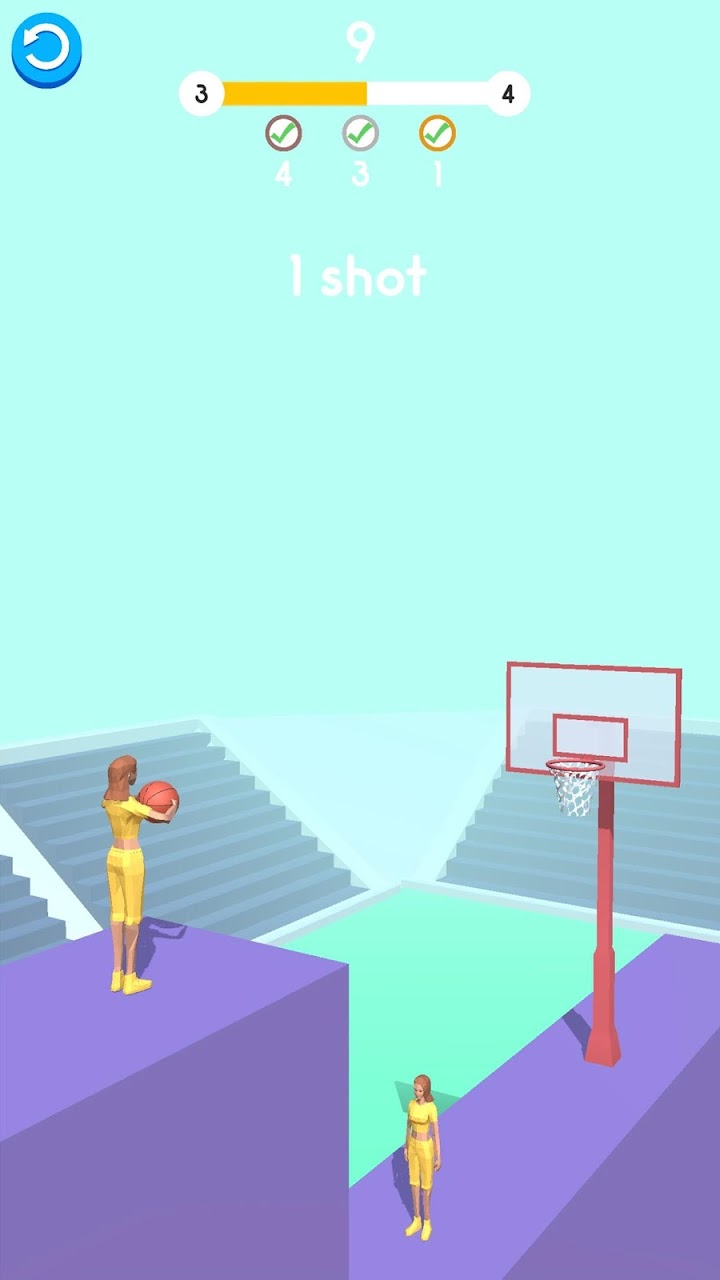Tap the blue restart level button
Screen dimensions: 720x1280
46,47
